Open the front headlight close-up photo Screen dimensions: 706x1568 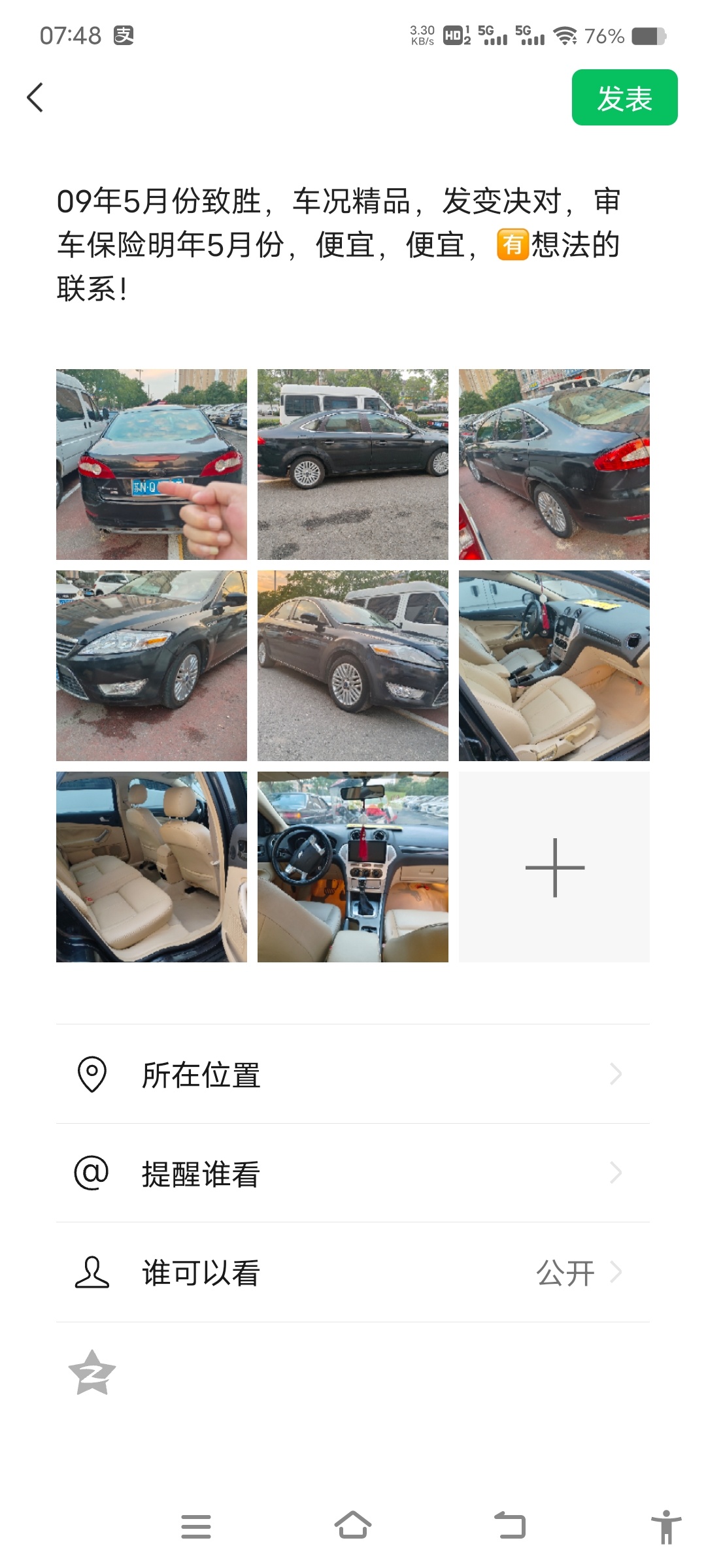(x=152, y=666)
